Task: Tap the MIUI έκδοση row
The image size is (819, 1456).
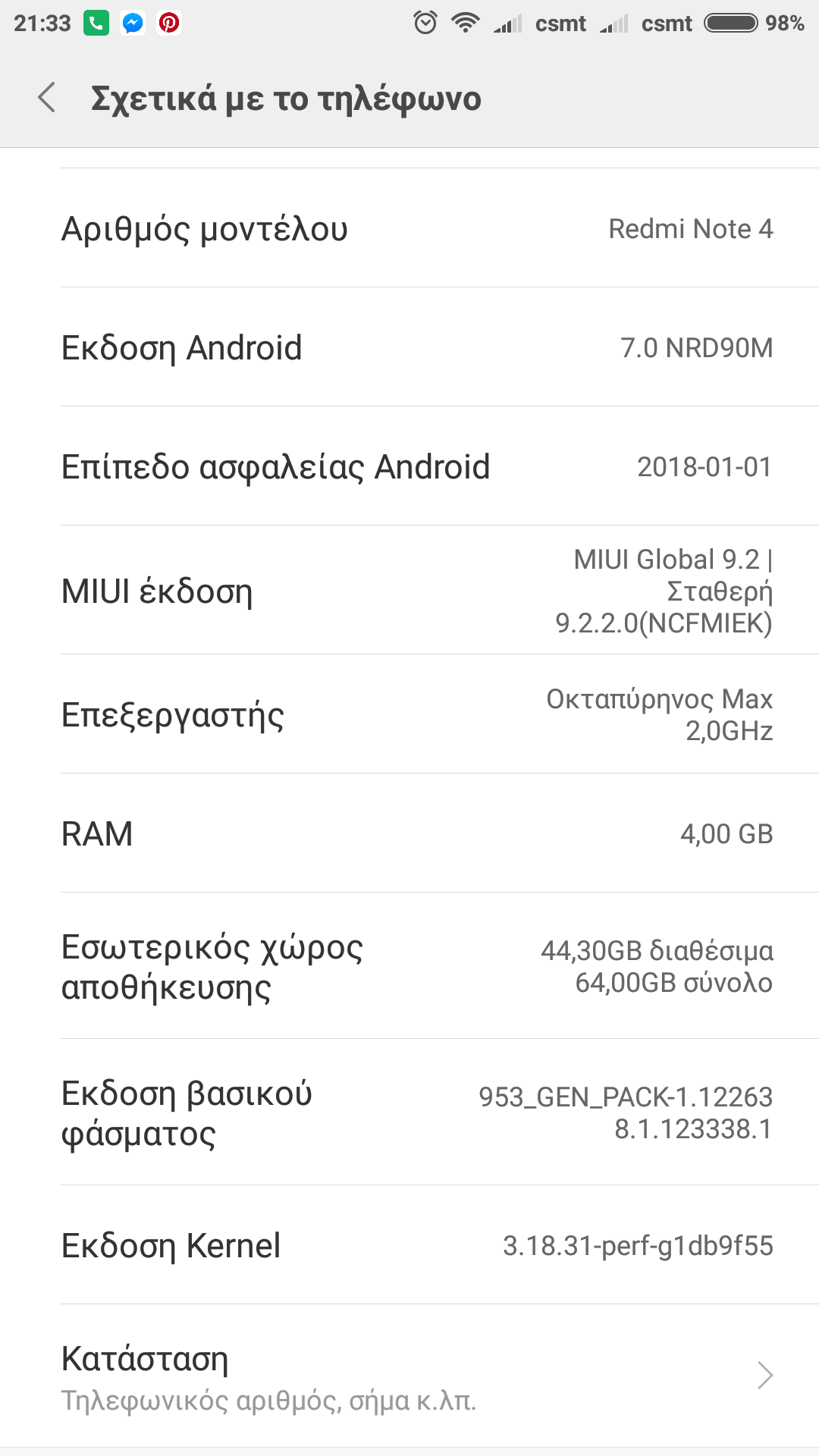Action: pos(409,591)
